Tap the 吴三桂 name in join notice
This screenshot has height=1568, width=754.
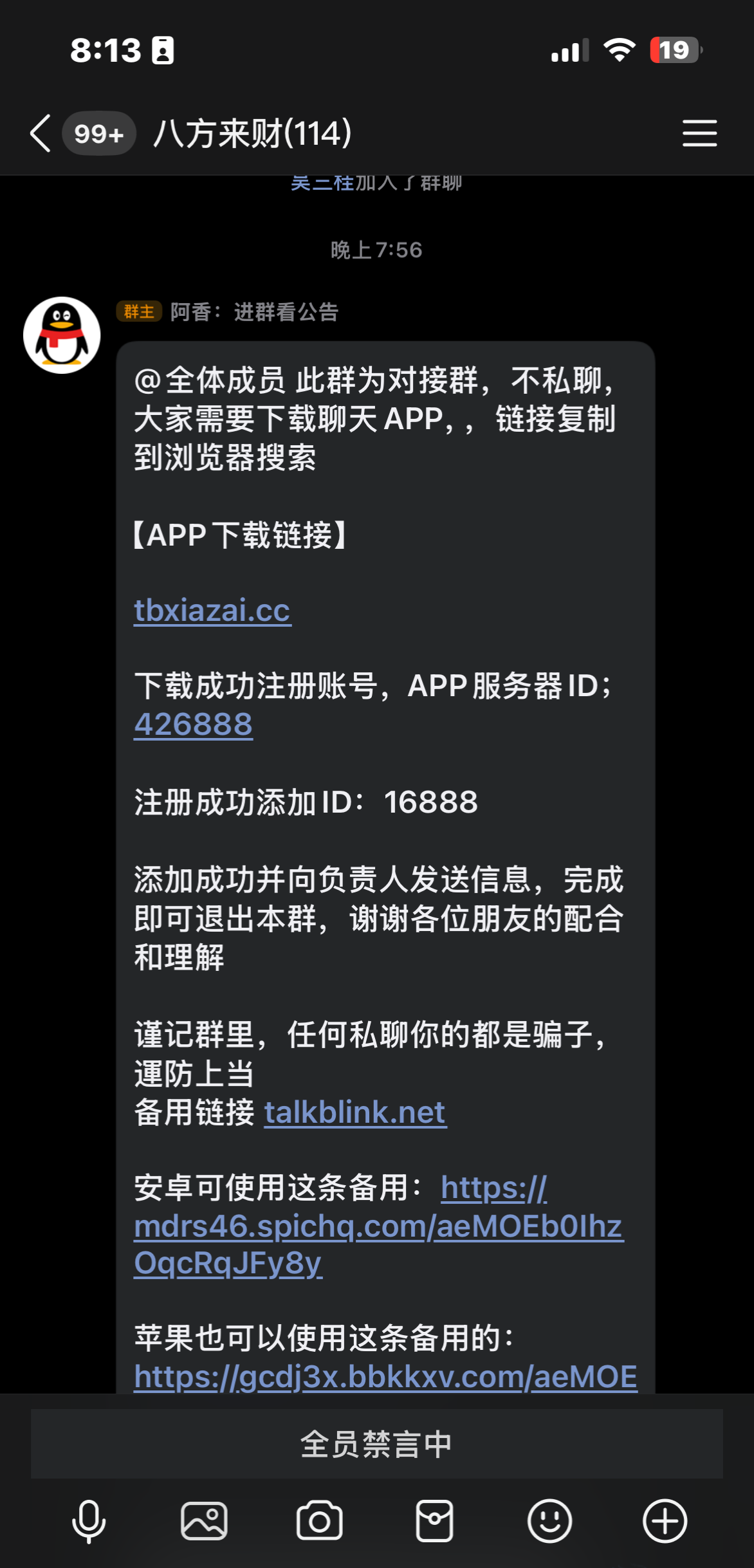click(x=322, y=183)
